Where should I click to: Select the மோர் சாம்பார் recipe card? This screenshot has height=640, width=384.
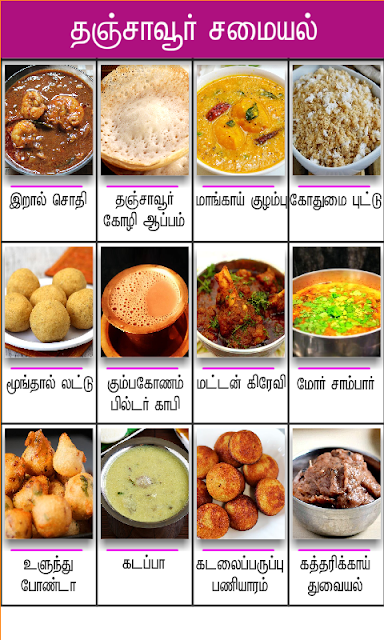[336, 333]
